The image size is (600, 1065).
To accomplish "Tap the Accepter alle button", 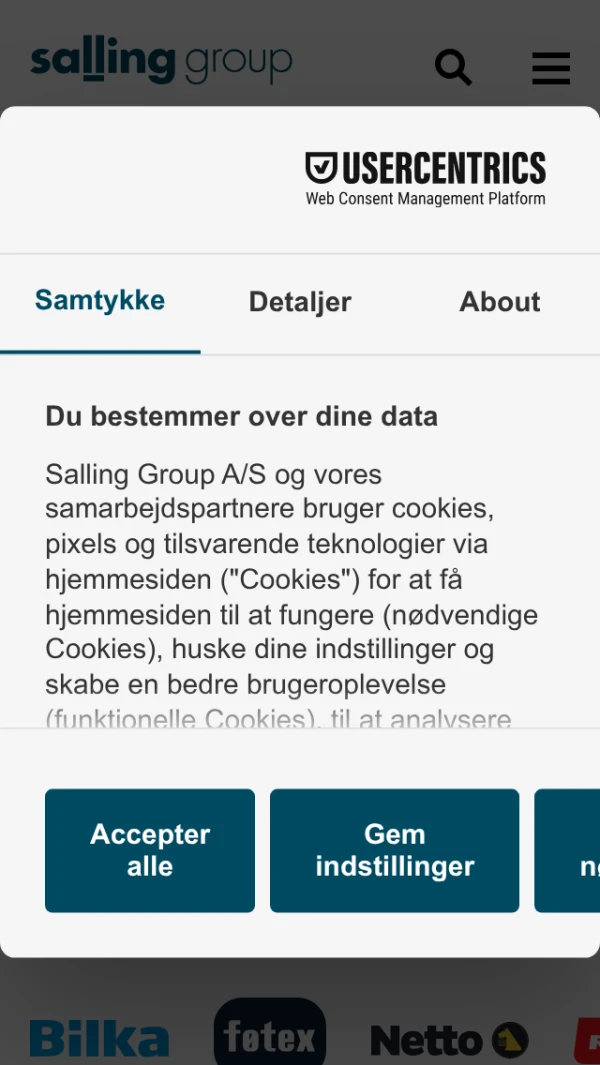I will click(150, 850).
